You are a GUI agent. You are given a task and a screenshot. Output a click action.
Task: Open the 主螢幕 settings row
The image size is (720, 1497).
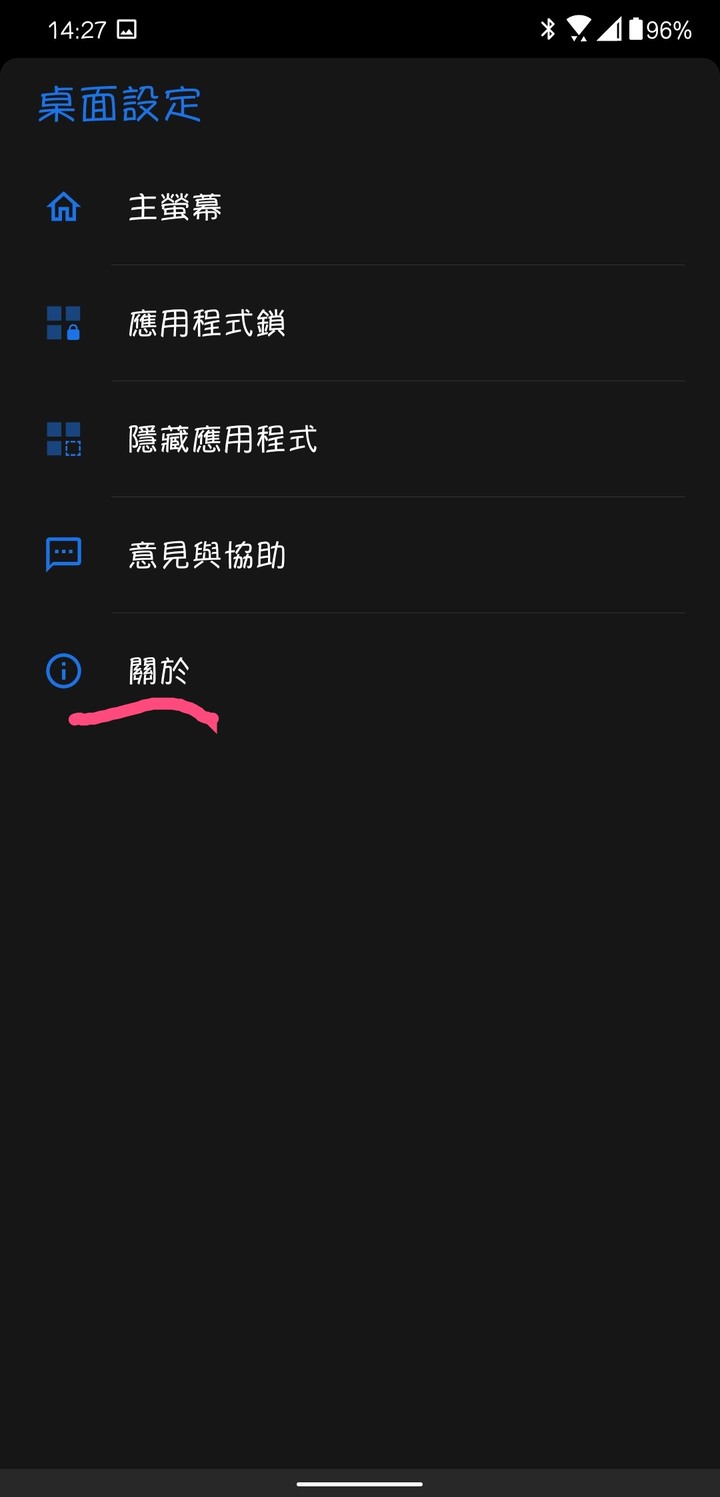click(x=360, y=207)
